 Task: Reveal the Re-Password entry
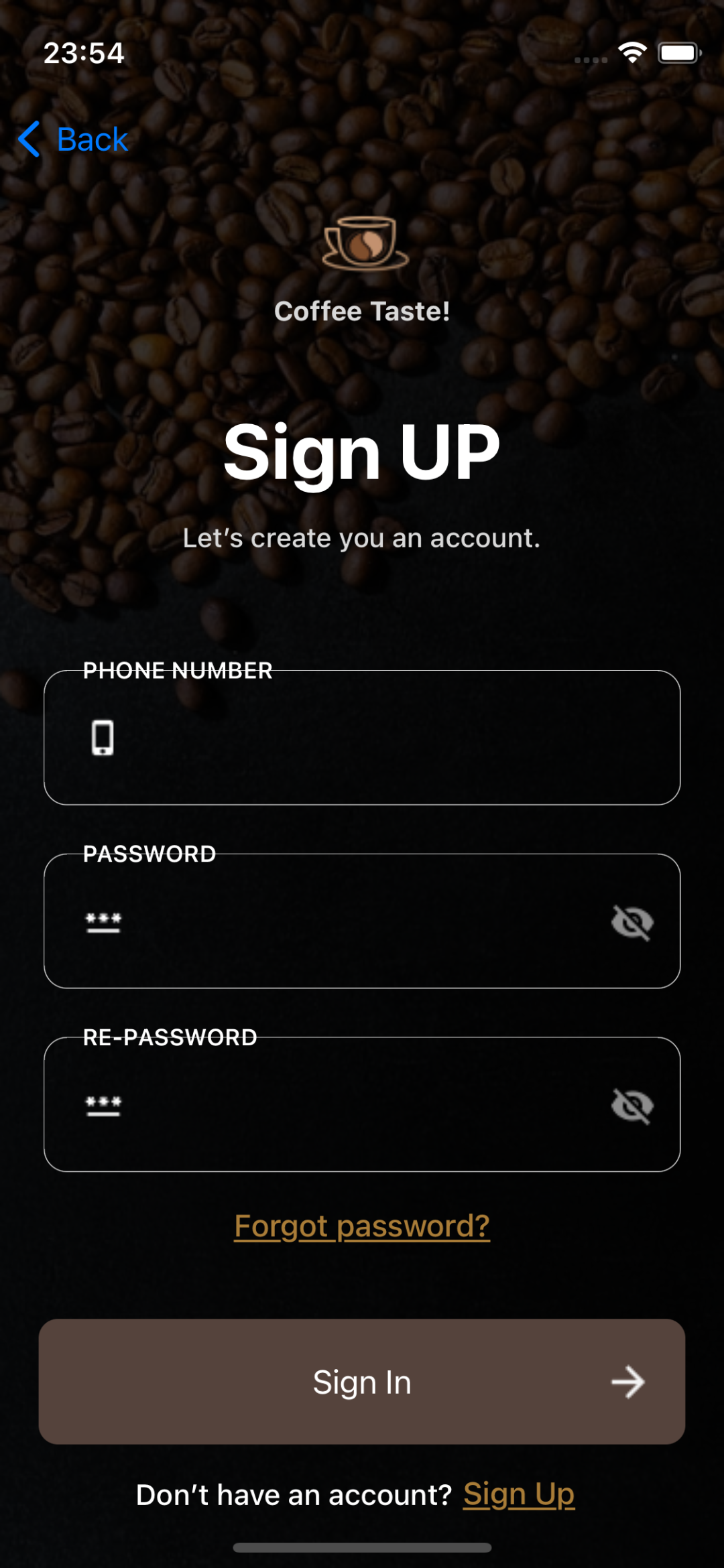[631, 1106]
